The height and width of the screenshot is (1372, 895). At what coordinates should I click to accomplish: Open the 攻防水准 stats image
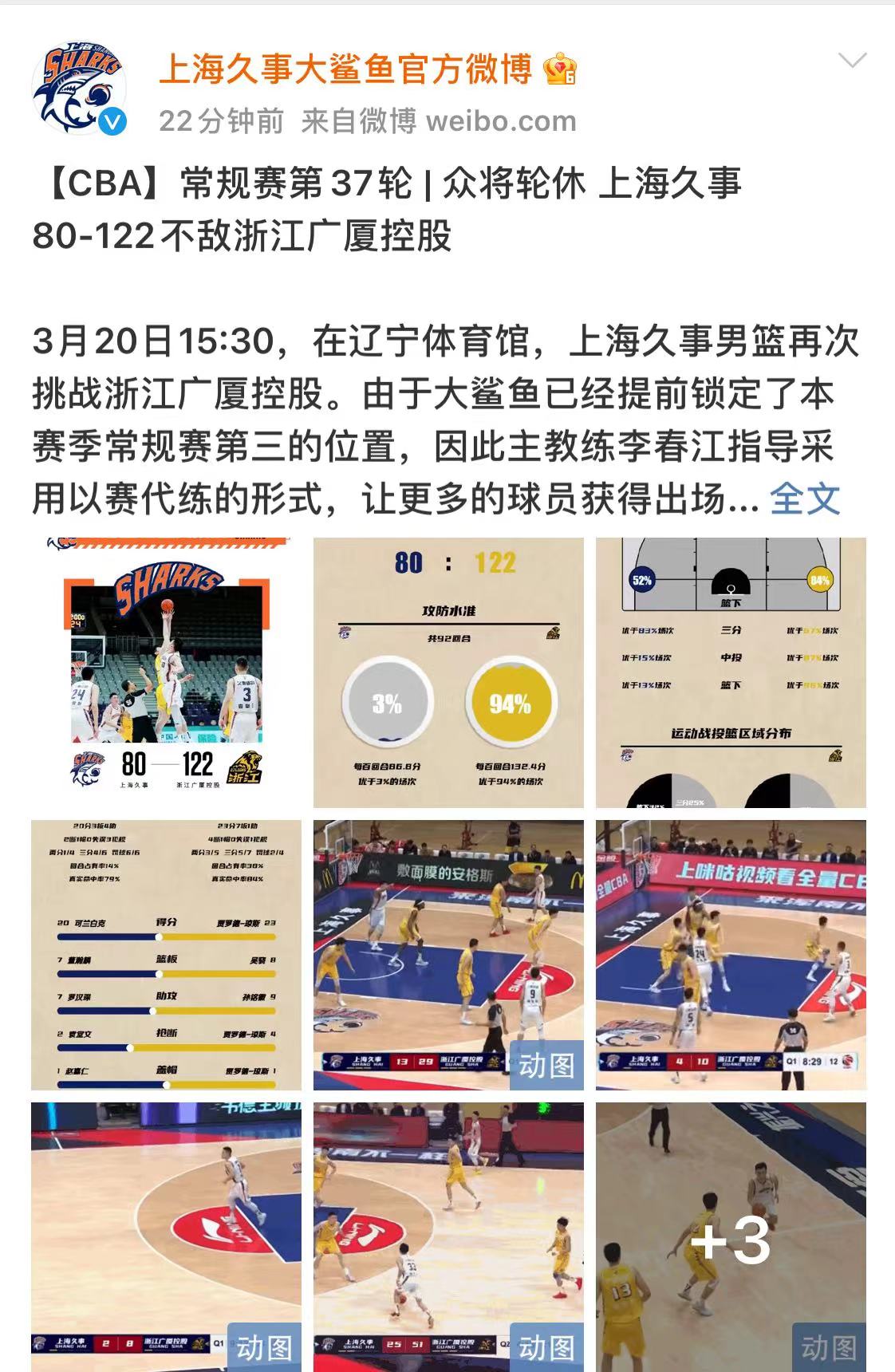[448, 672]
